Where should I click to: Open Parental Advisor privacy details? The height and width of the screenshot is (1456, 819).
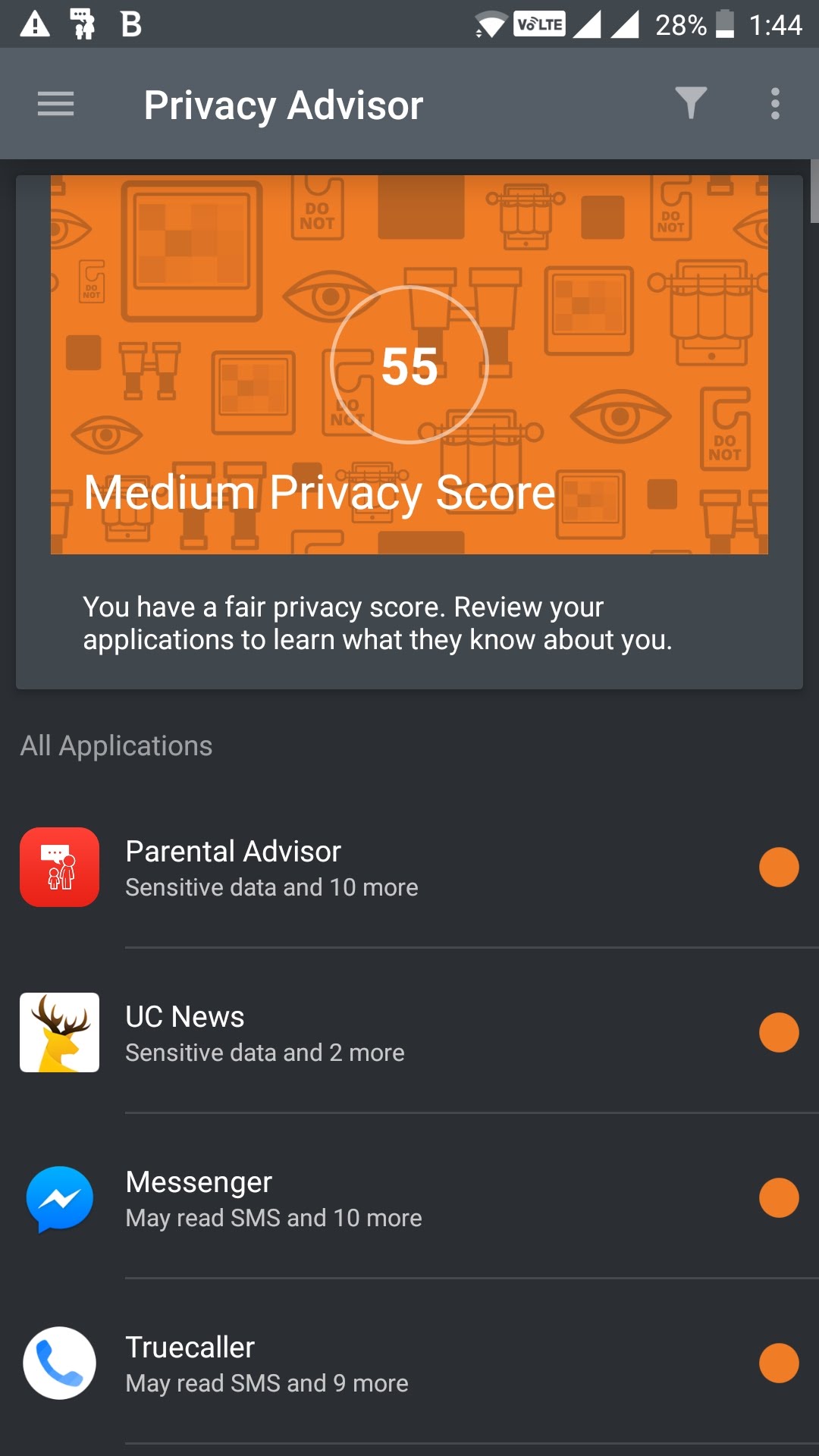point(409,868)
